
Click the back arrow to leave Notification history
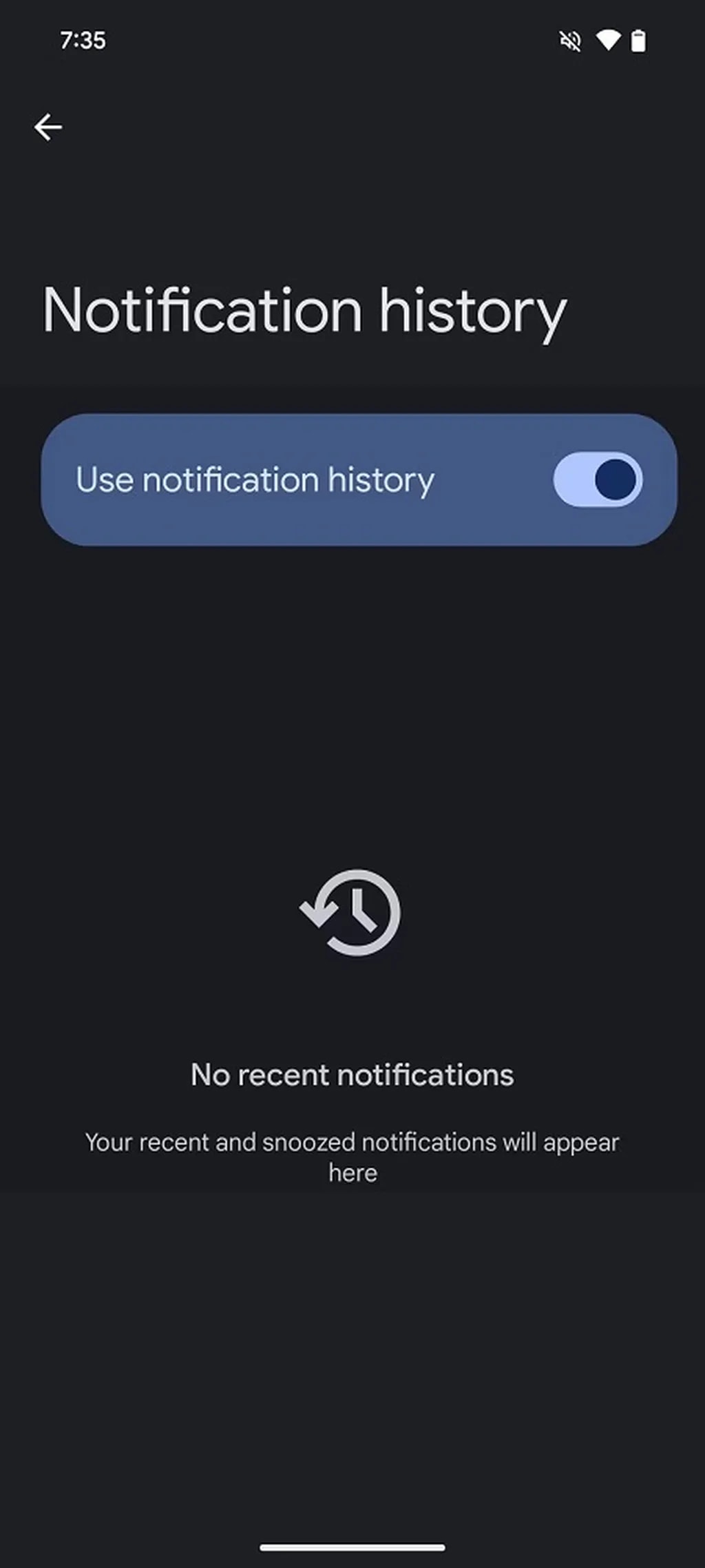click(x=48, y=126)
